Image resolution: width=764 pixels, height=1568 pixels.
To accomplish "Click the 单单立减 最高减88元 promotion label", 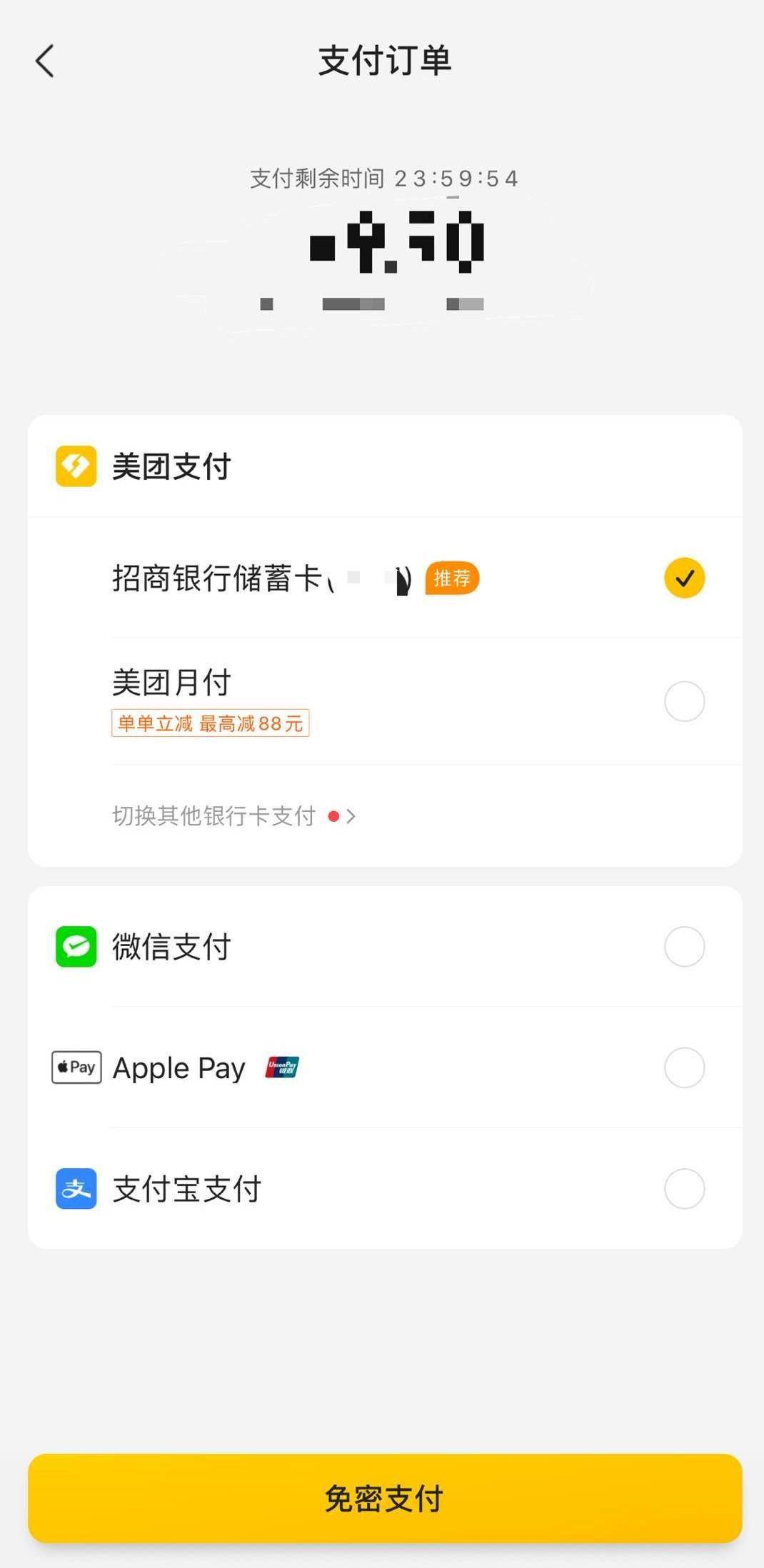I will tap(210, 723).
